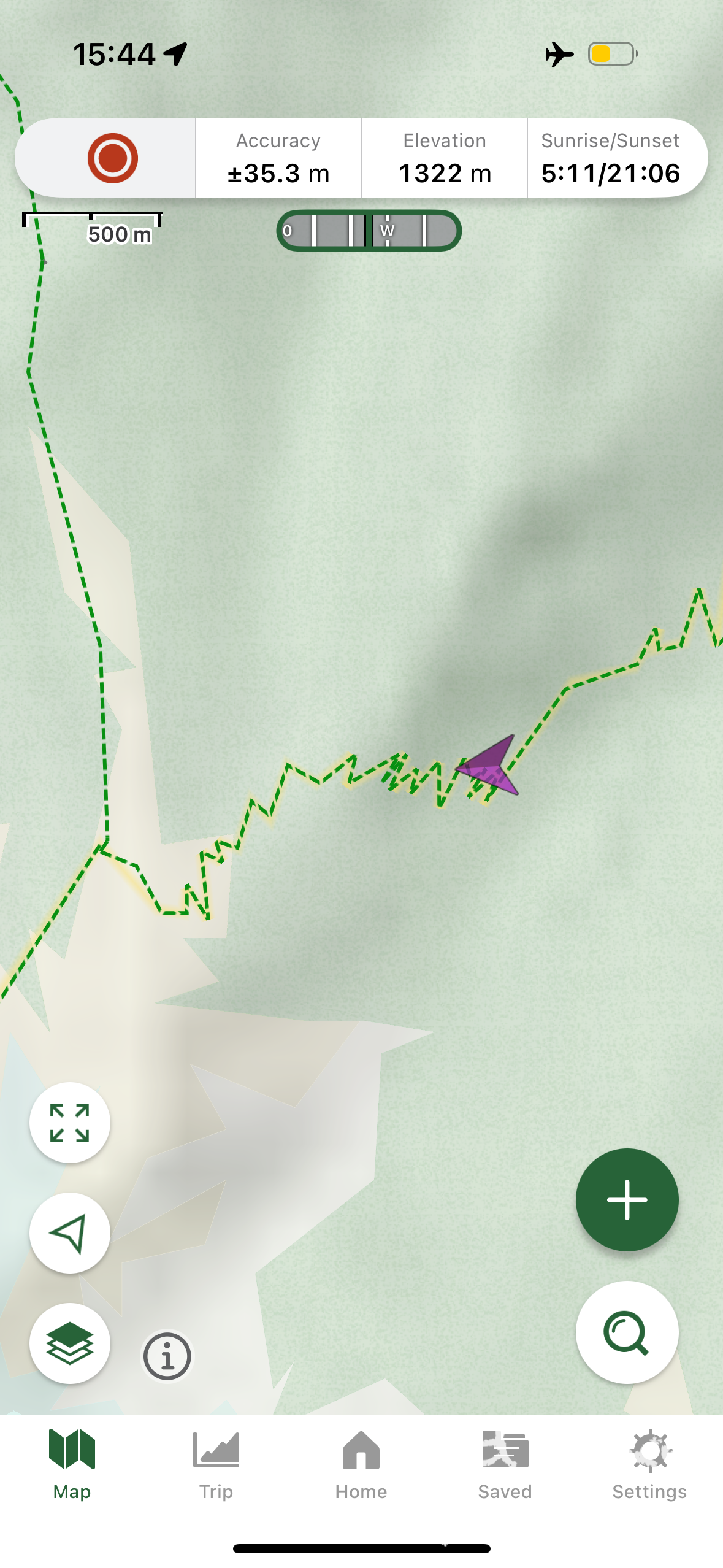This screenshot has height=1568, width=723.
Task: Tap the Sunrise/Sunset stat tile
Action: coord(611,158)
